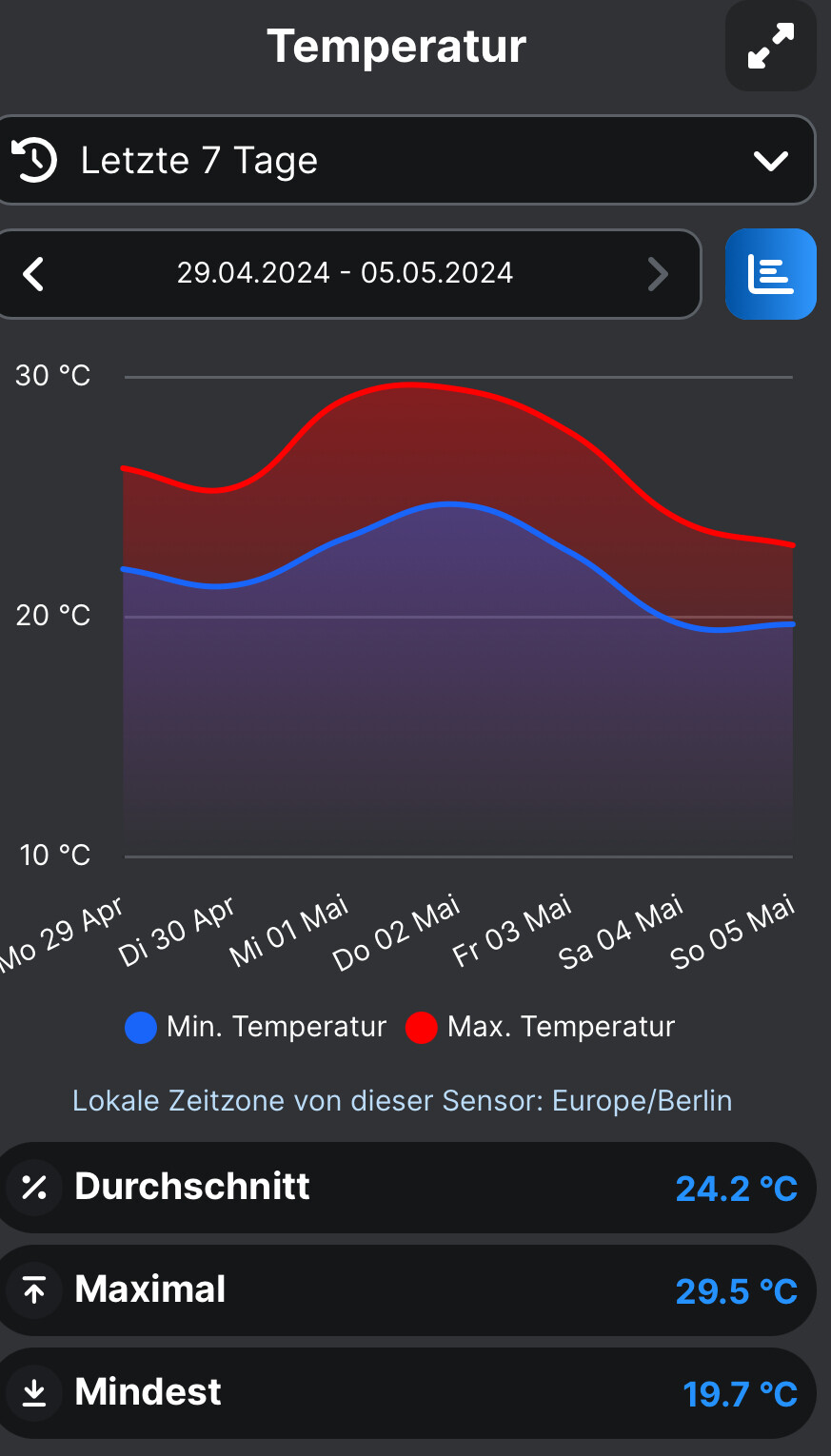Viewport: 831px width, 1456px height.
Task: Expand the temperature chart to fullscreen
Action: point(770,47)
